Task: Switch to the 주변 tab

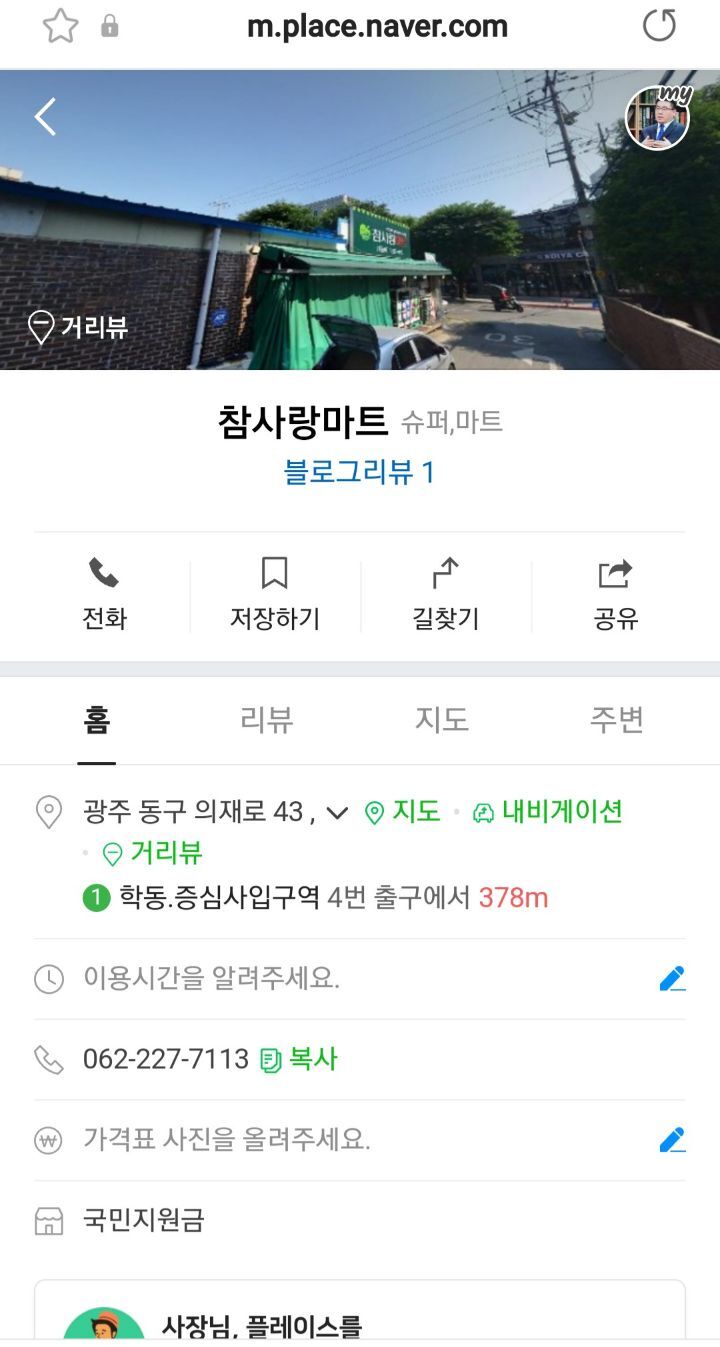Action: coord(616,720)
